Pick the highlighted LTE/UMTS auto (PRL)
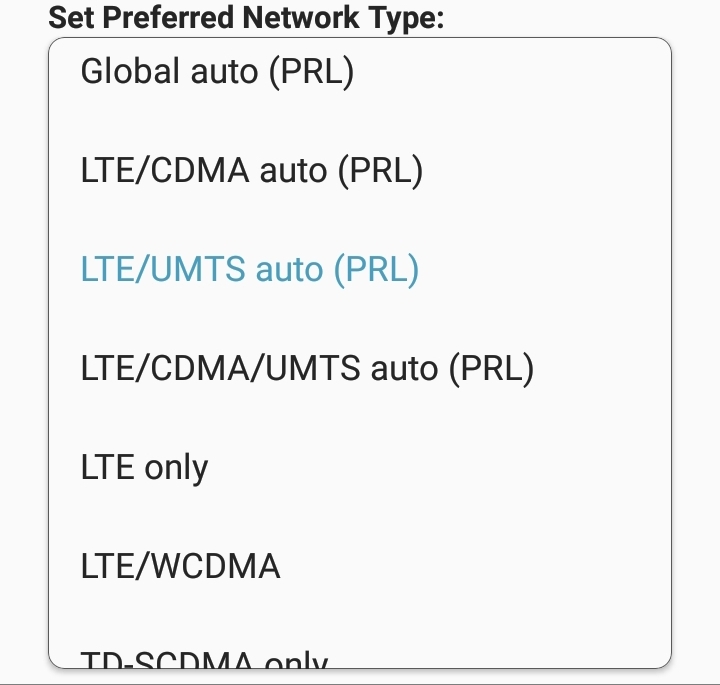Screen dimensions: 720x685 (x=250, y=270)
